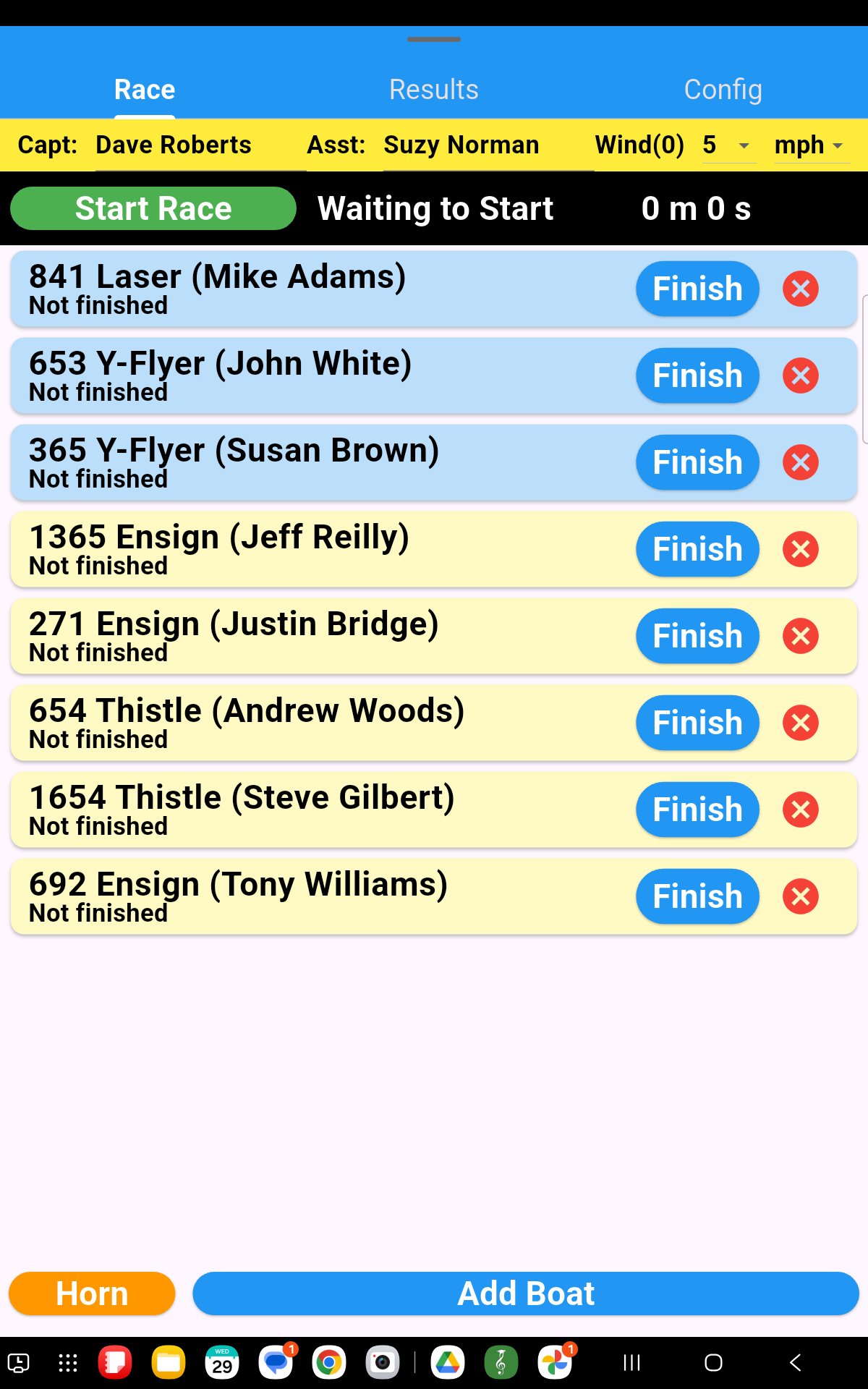Remove 653 Y-Flyer John White

pyautogui.click(x=800, y=375)
